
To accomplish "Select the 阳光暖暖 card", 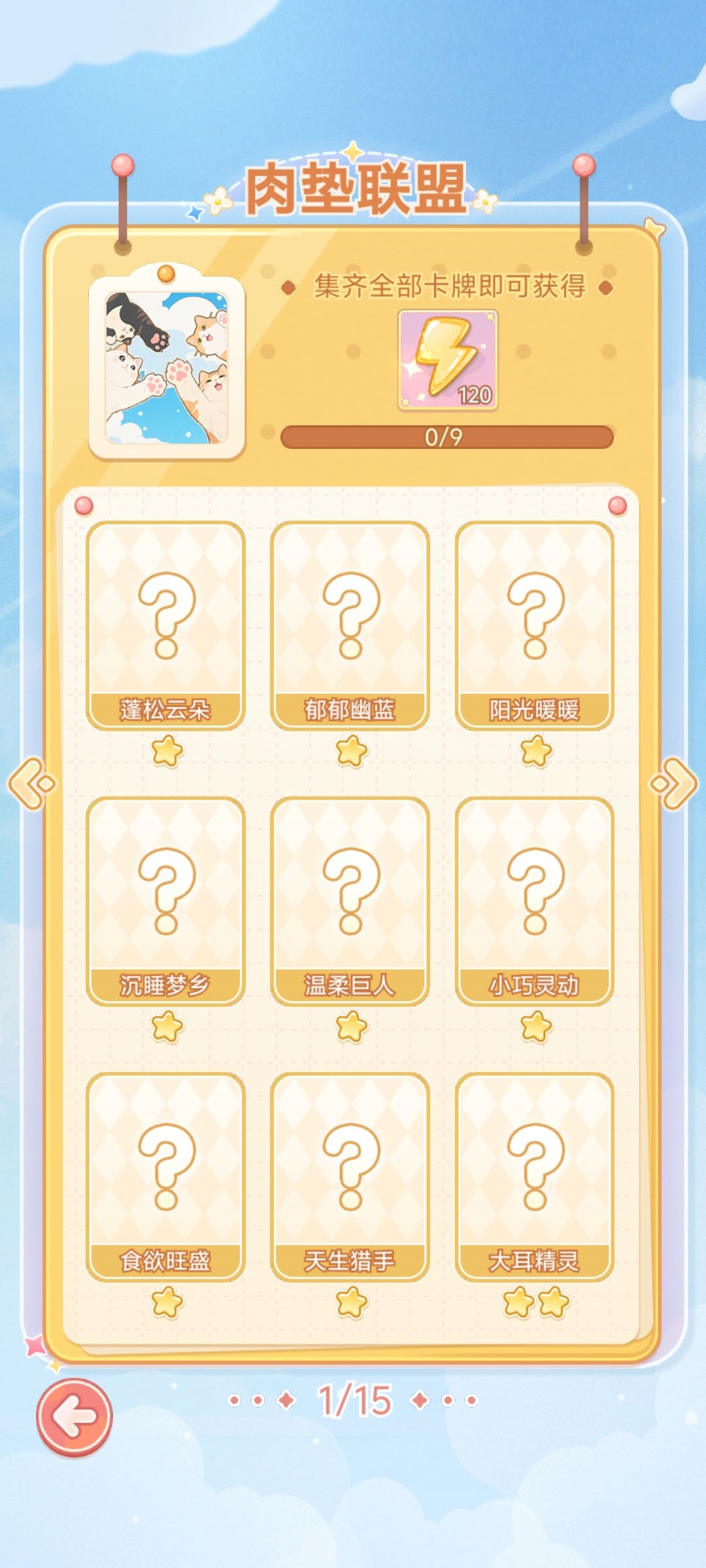I will [535, 625].
